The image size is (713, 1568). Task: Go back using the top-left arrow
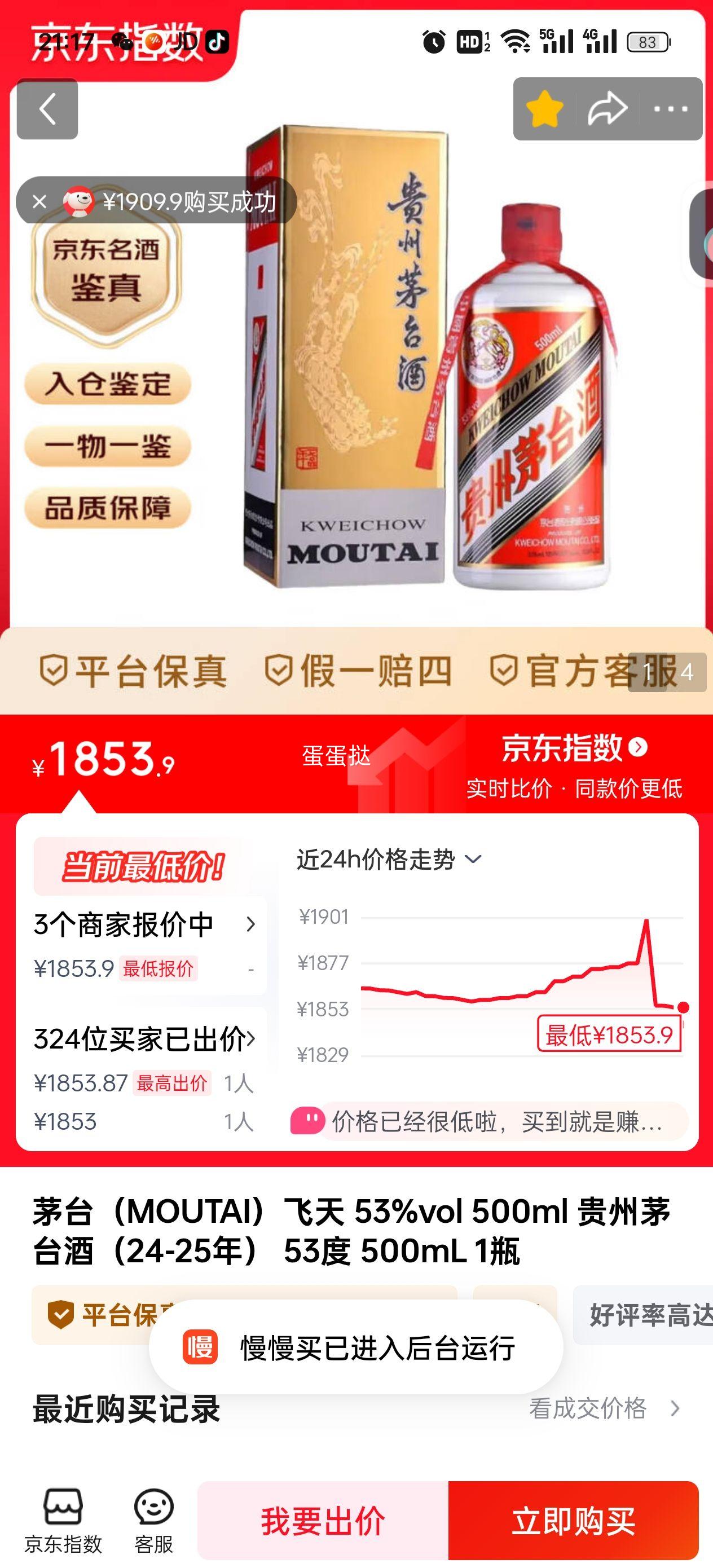[x=47, y=109]
